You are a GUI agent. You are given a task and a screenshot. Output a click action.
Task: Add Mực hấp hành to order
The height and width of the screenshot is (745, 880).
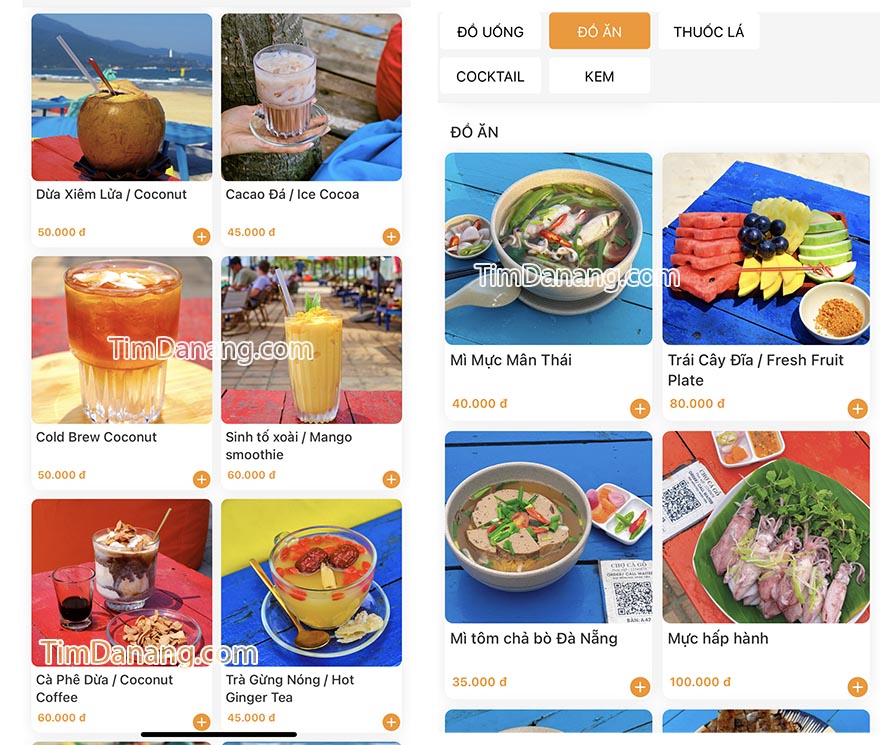point(857,687)
